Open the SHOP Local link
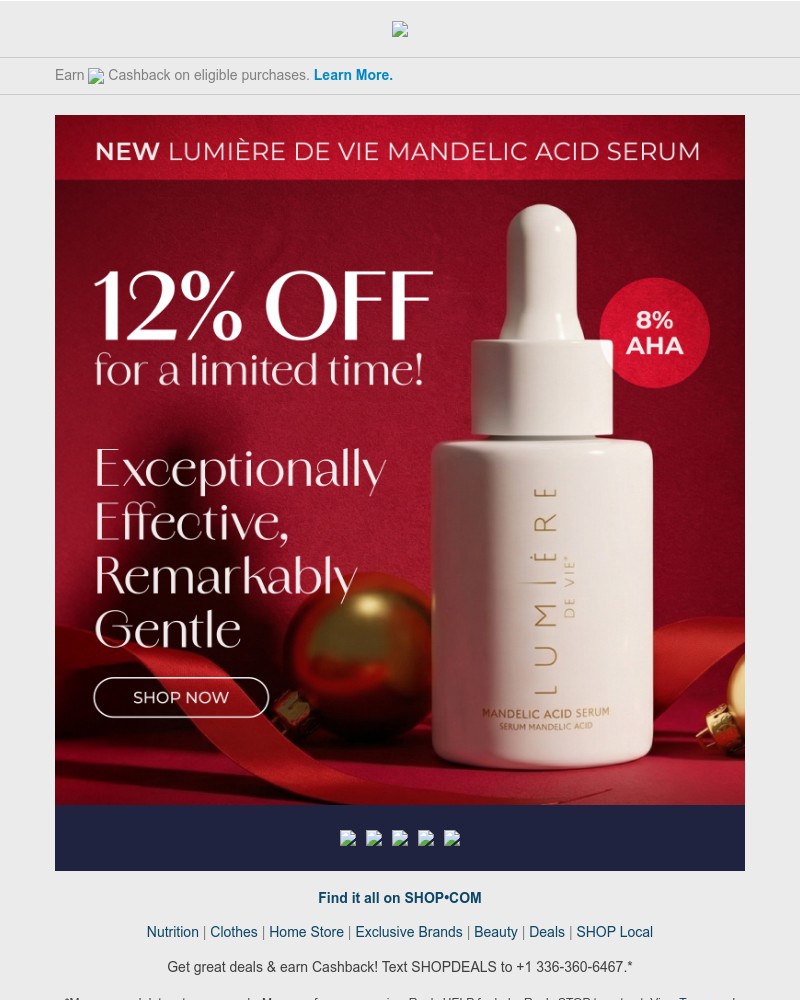Viewport: 800px width, 1000px height. point(615,932)
